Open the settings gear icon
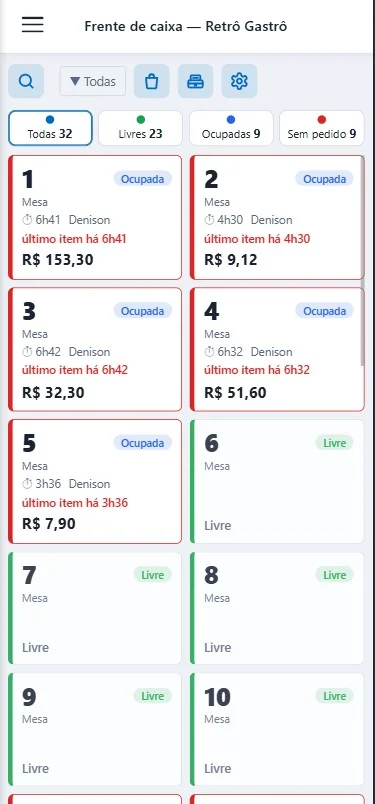375x804 pixels. pos(239,81)
